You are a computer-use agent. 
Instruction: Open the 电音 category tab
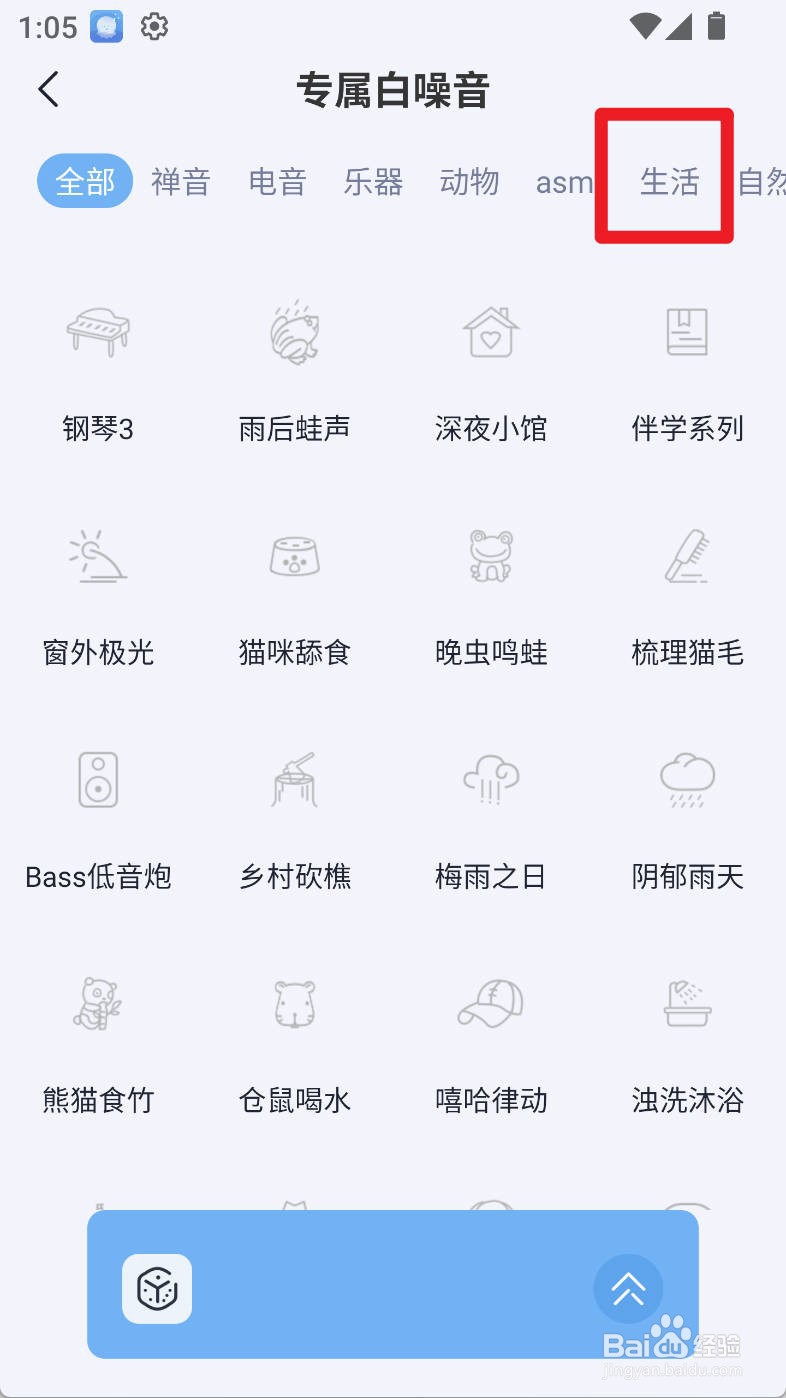pos(277,182)
